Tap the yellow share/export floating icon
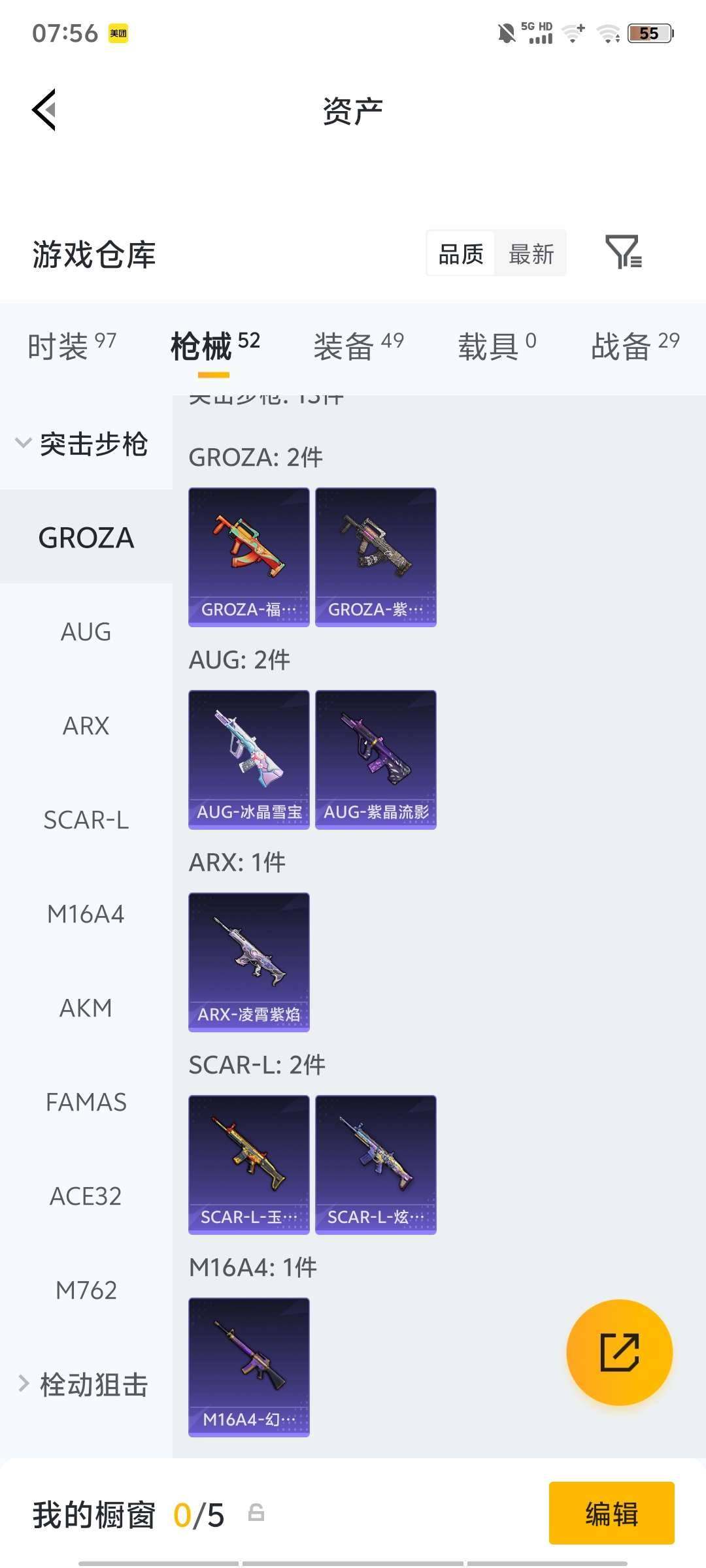Image resolution: width=706 pixels, height=1568 pixels. click(x=620, y=1352)
